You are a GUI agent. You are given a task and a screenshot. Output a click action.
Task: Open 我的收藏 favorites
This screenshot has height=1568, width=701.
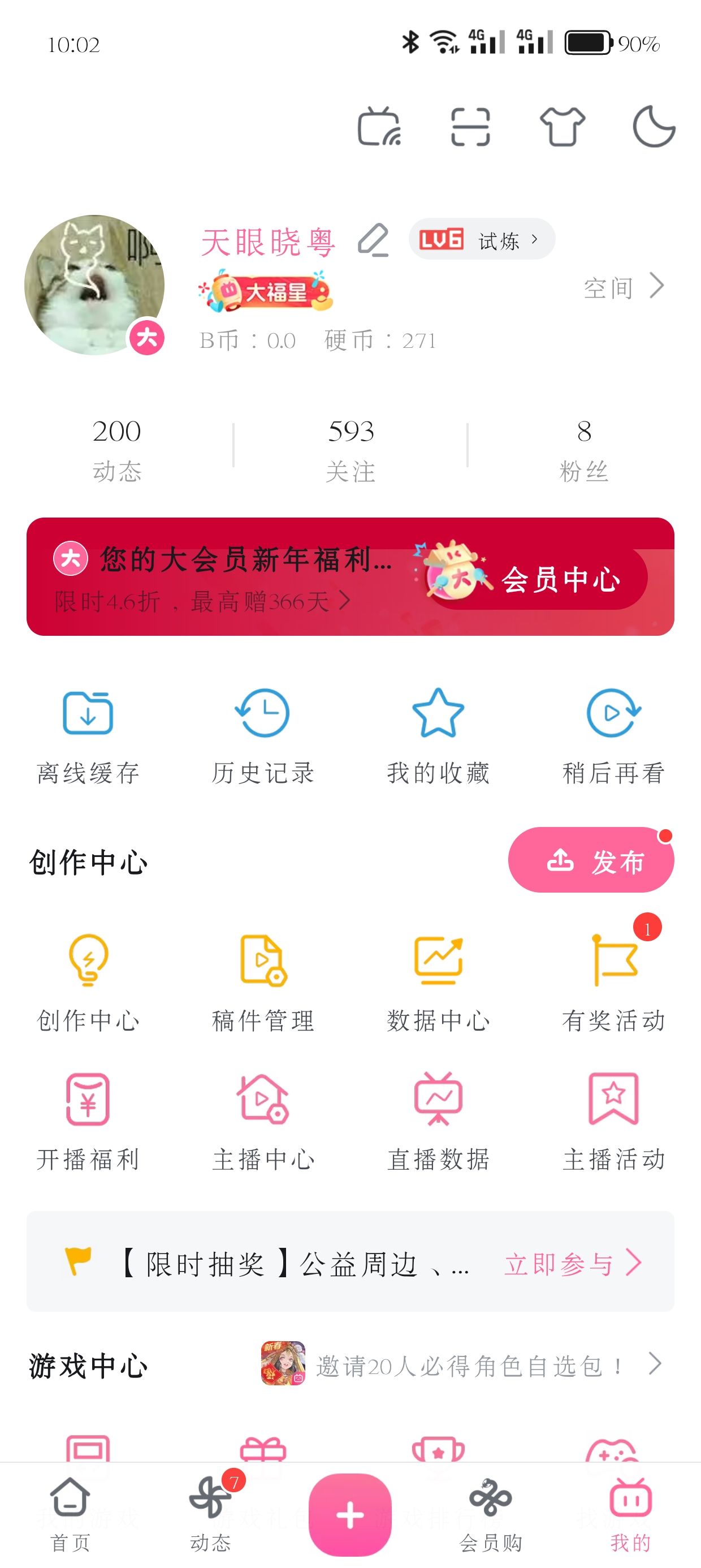[x=438, y=735]
